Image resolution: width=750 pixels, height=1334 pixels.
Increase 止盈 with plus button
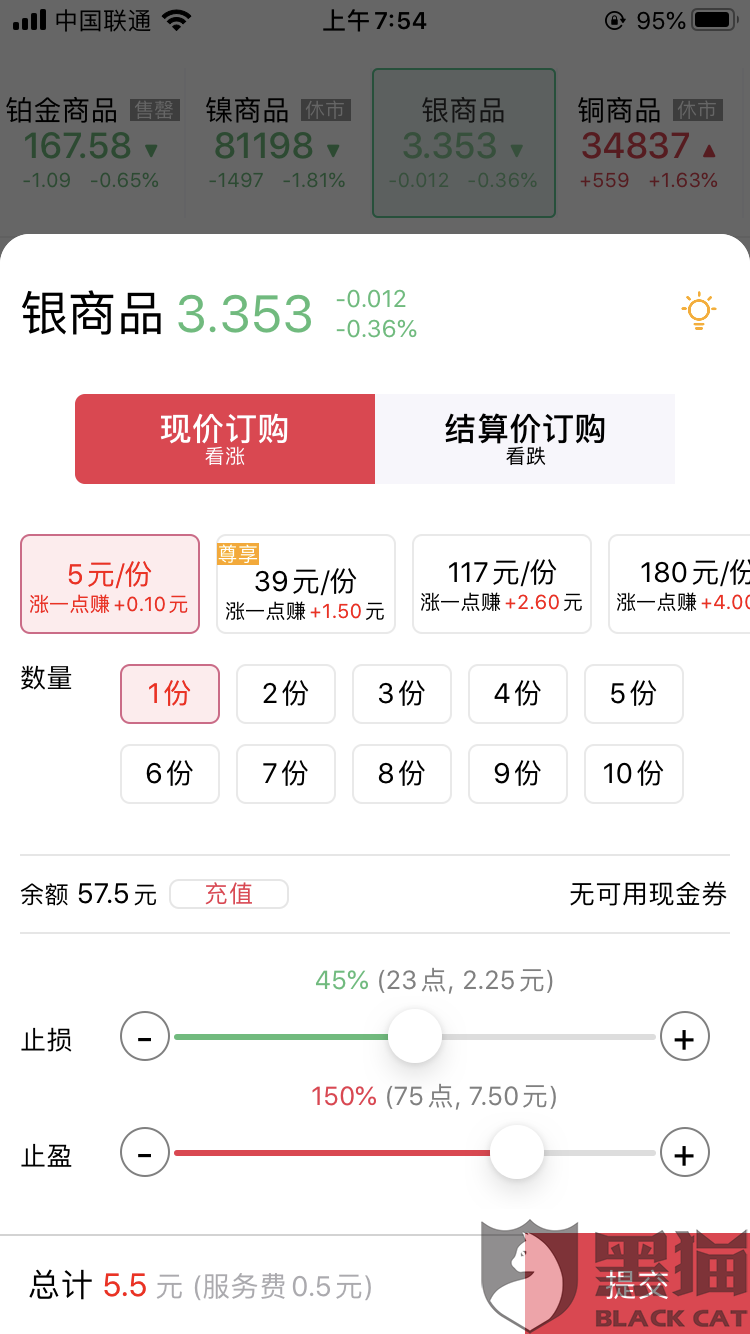(684, 1153)
